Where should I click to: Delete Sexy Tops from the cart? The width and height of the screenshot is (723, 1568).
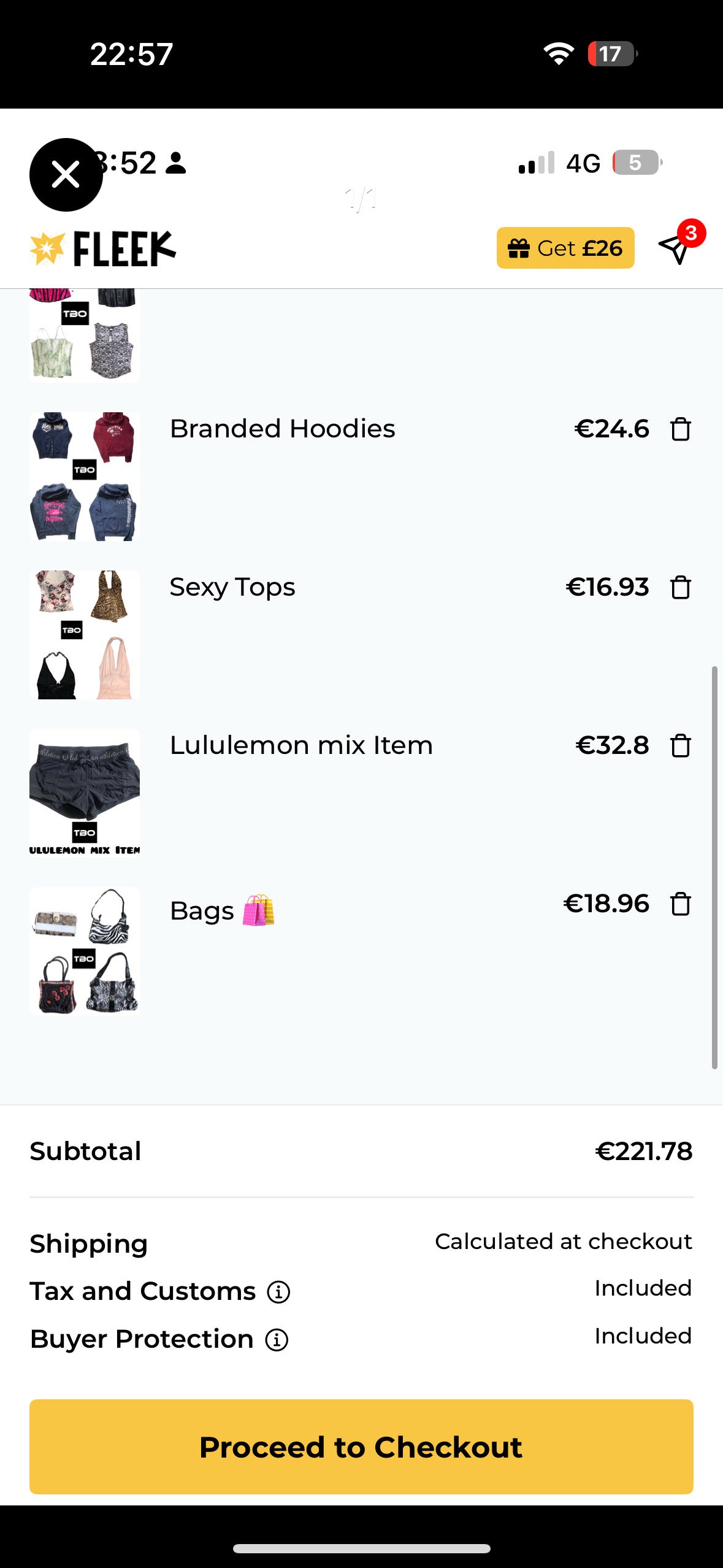681,587
